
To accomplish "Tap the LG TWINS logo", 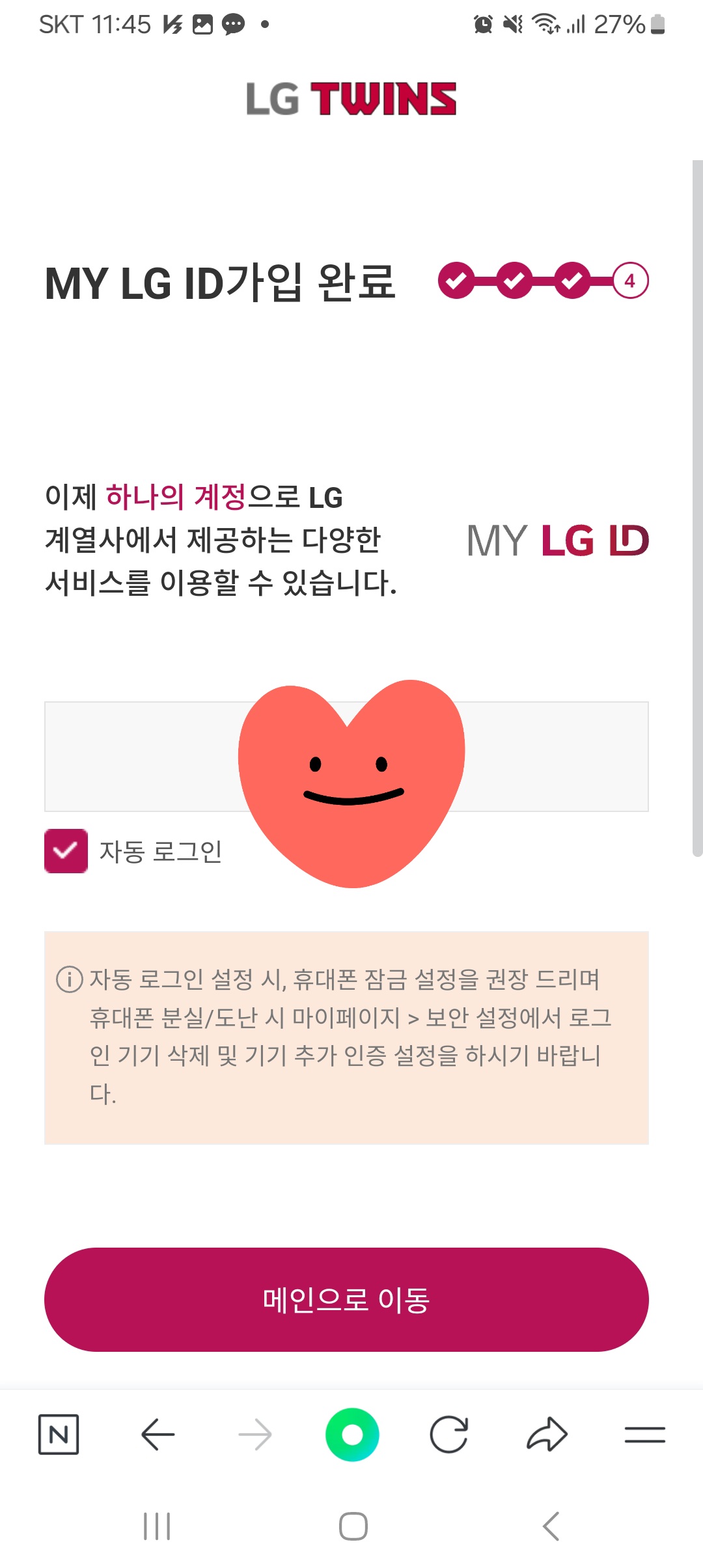I will pos(351,99).
